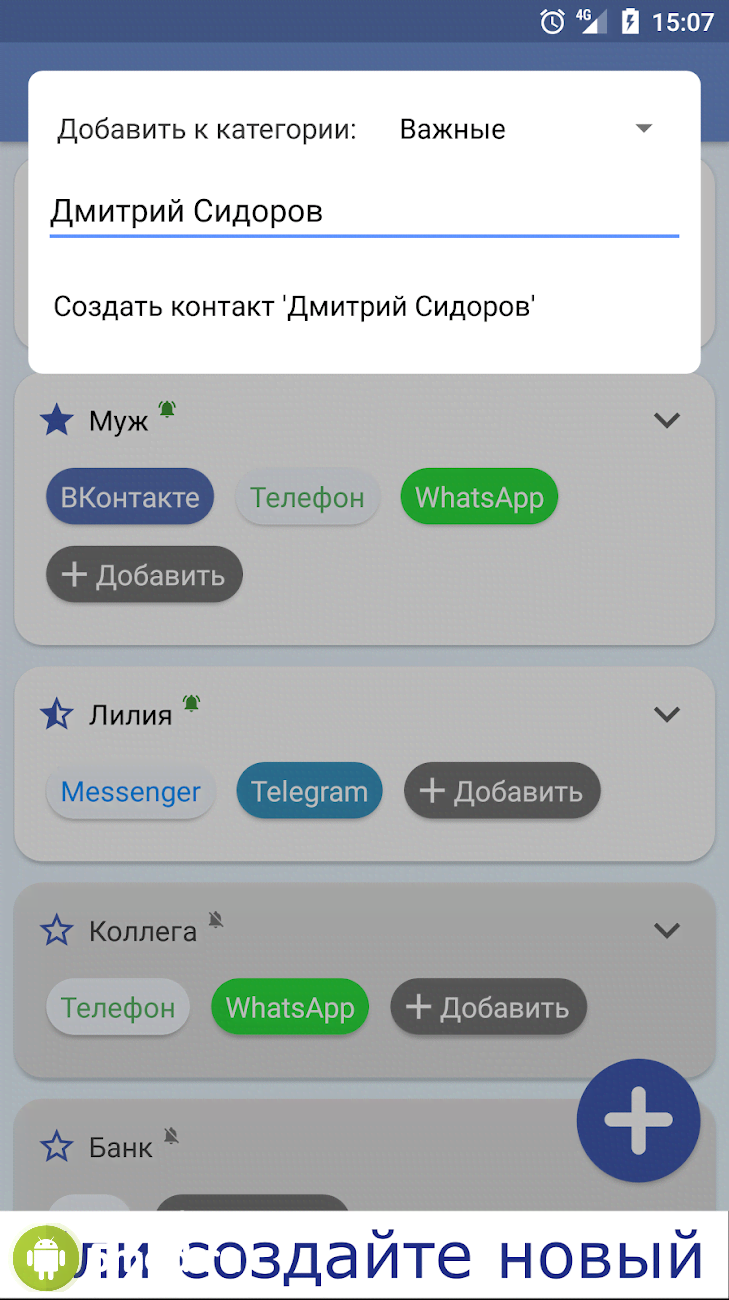Open the category dropdown showing Важные

525,129
